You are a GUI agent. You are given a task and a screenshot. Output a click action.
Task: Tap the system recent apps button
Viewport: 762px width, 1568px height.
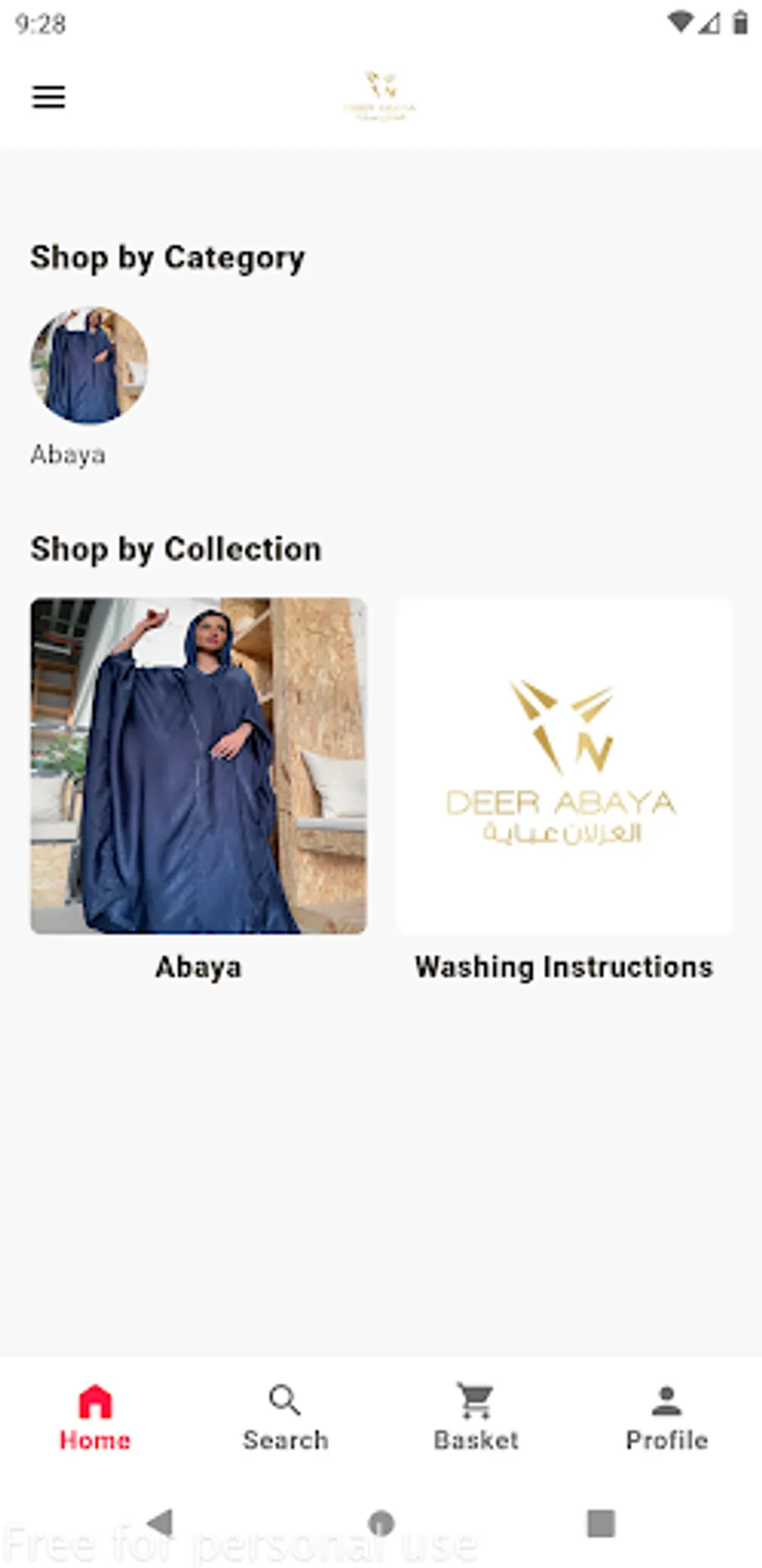(601, 1522)
